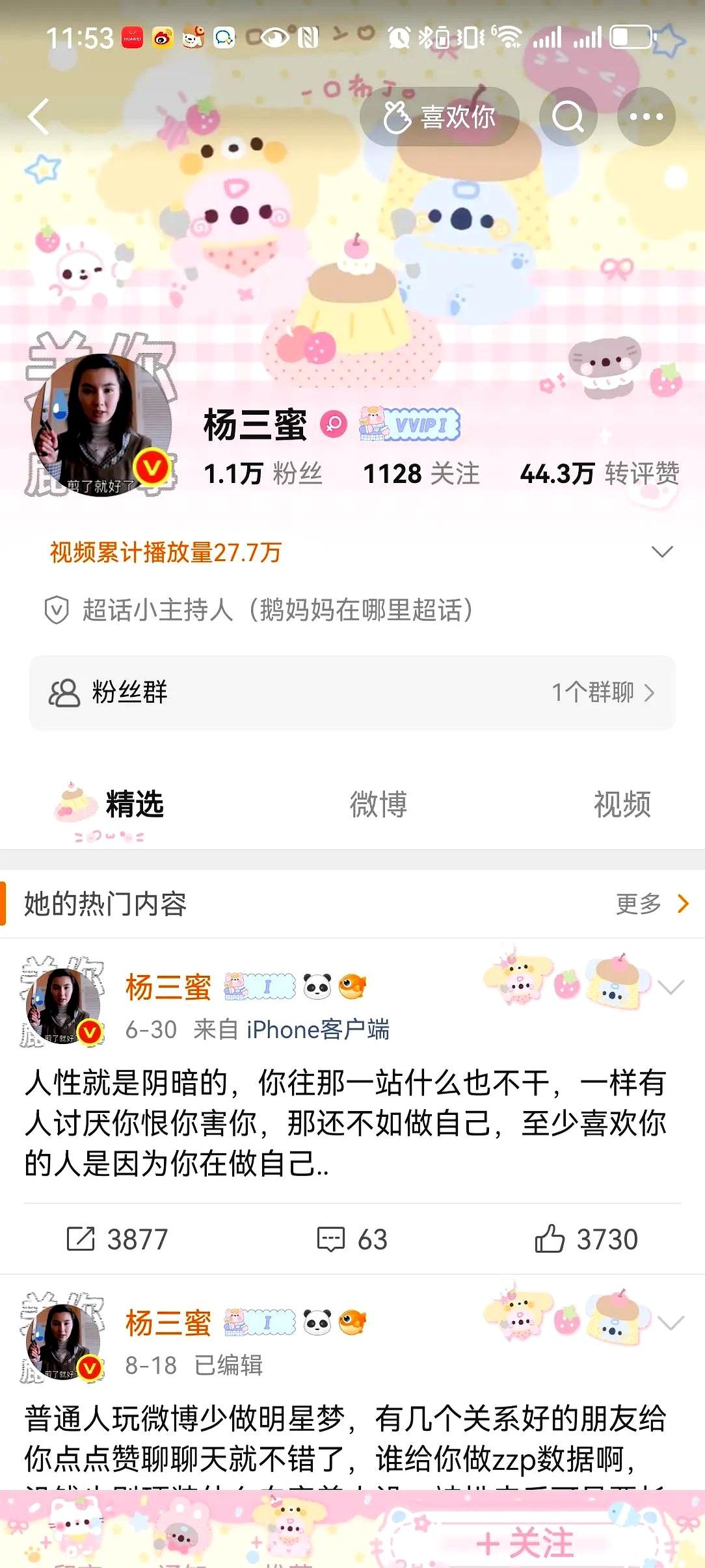Repost the 6-30 post
The image size is (705, 1568).
(x=118, y=1239)
